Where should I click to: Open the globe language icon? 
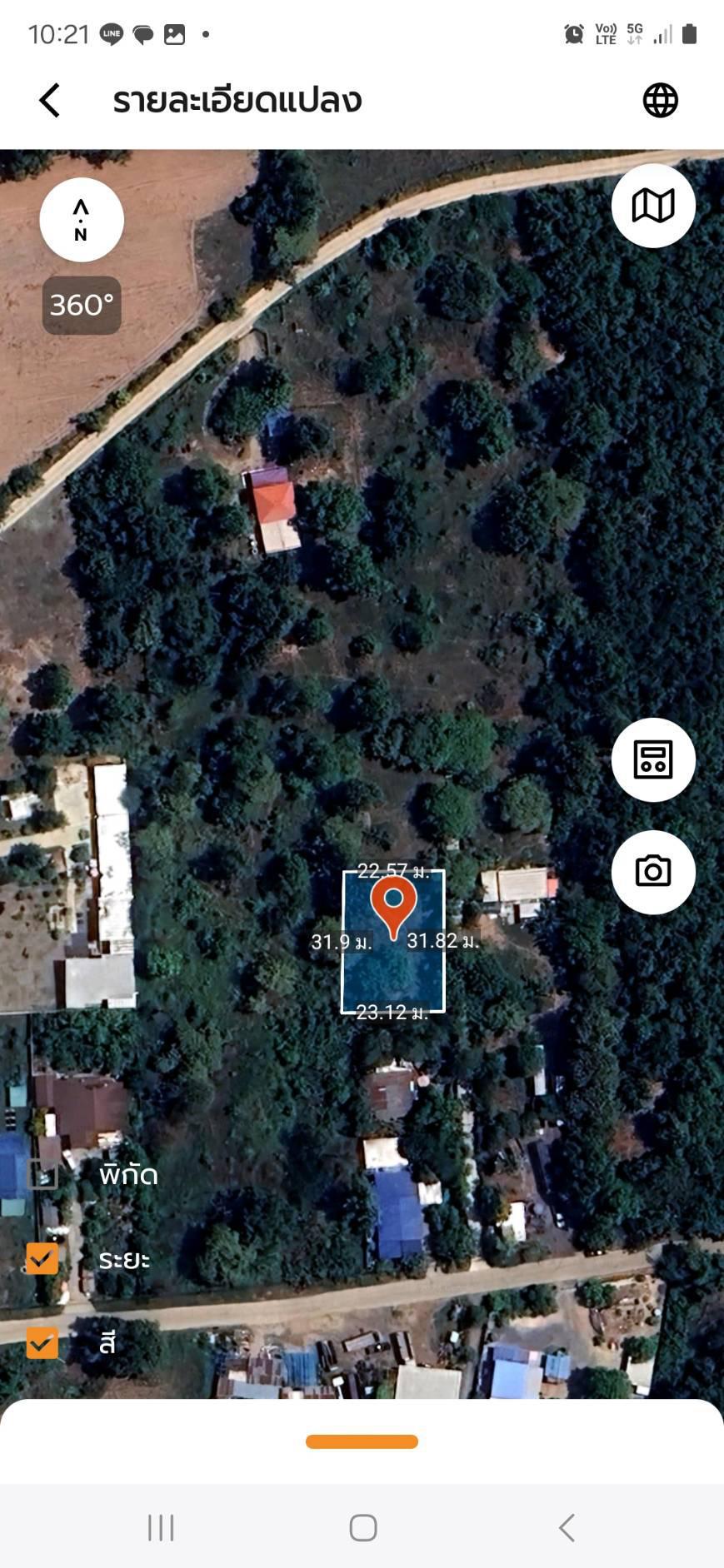660,101
